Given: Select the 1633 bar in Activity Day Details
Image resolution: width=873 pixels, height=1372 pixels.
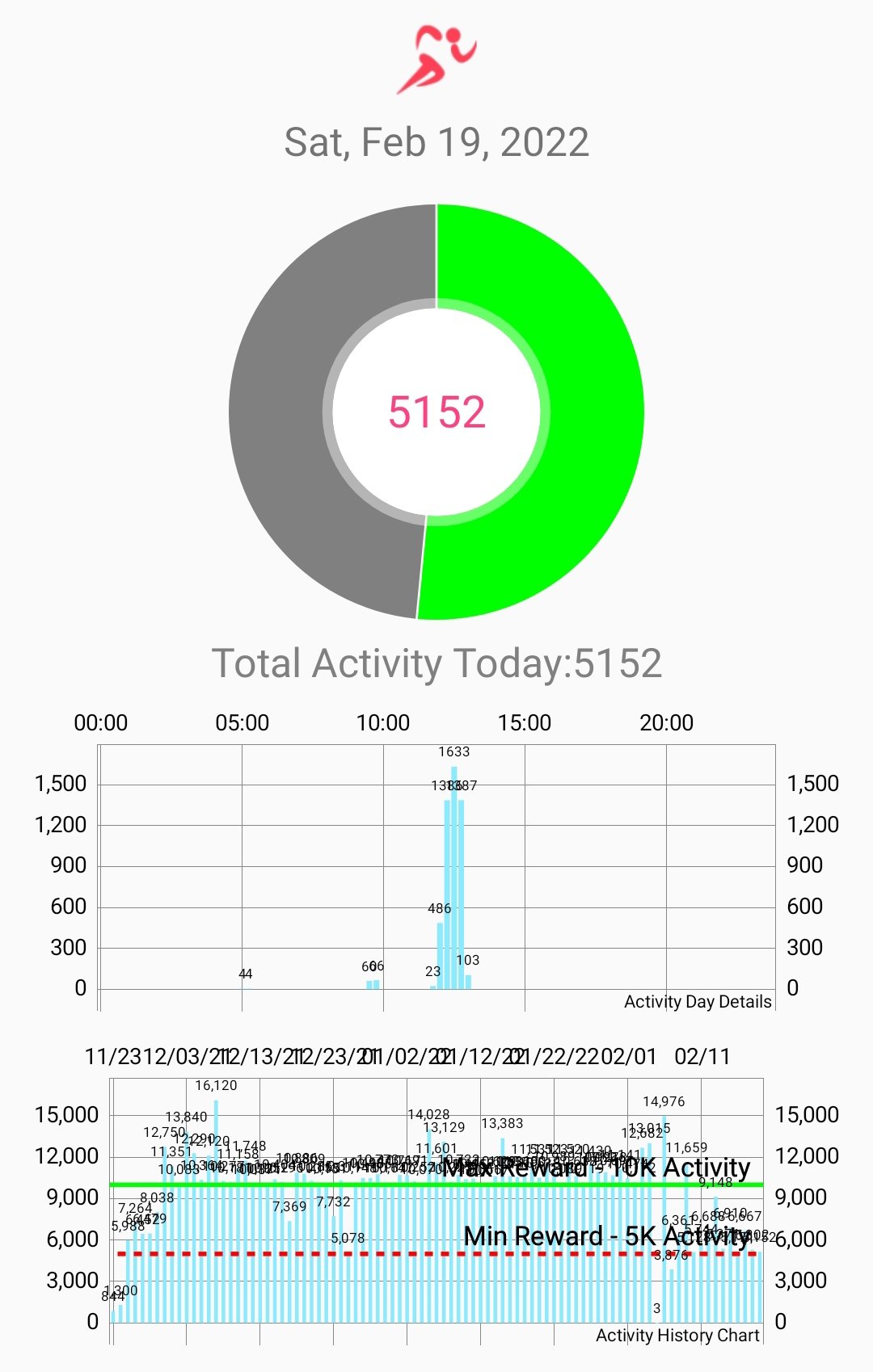Looking at the screenshot, I should click(x=454, y=877).
